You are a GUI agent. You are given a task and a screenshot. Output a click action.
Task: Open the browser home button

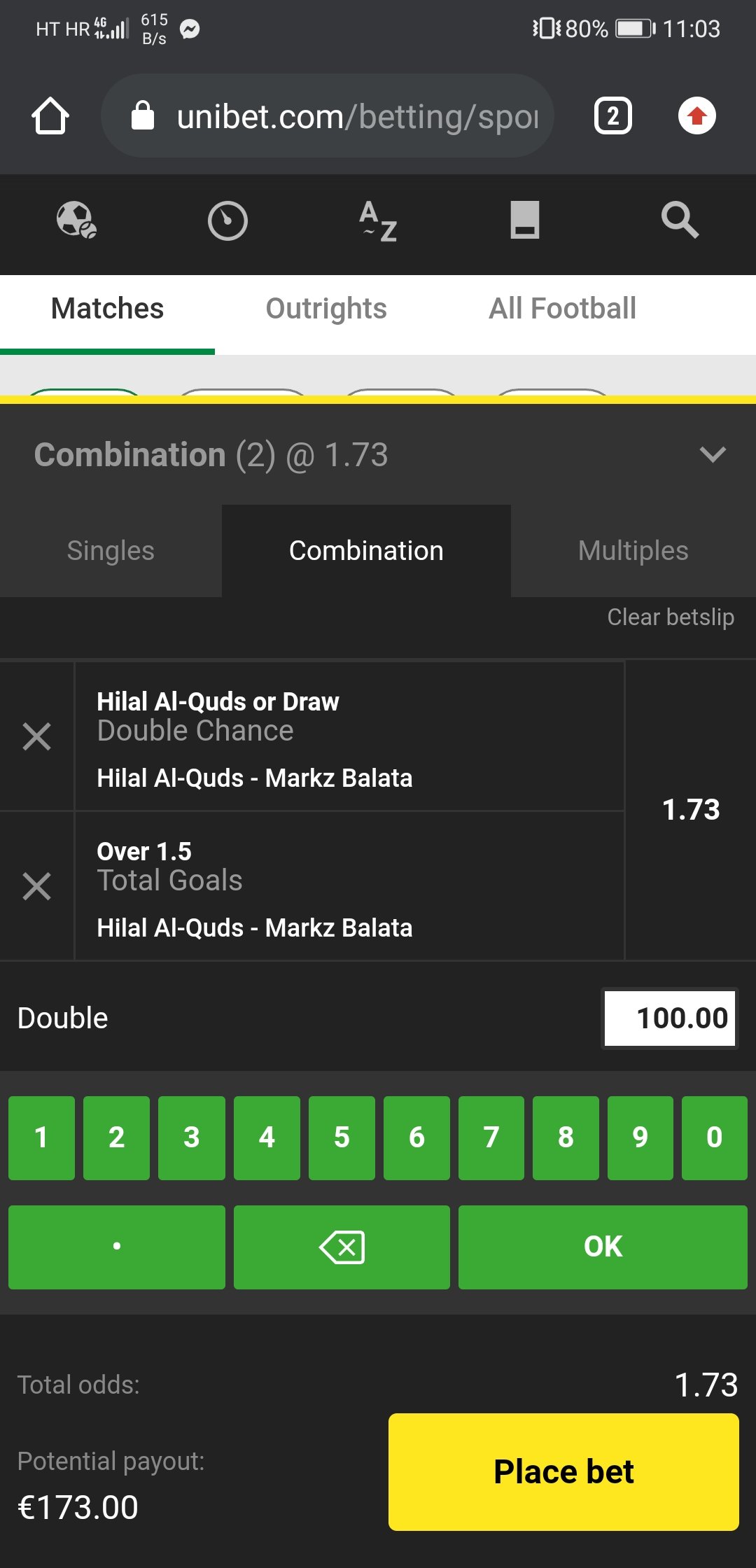[50, 115]
